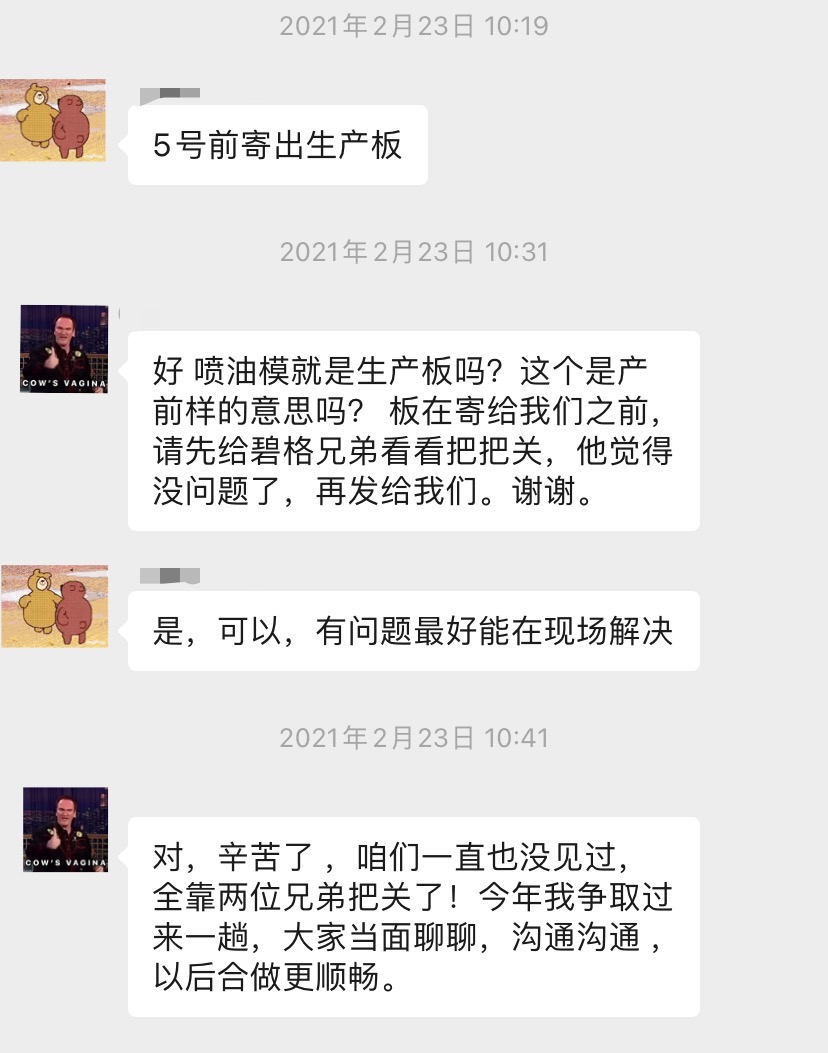This screenshot has width=828, height=1053.
Task: Open bear avatar beside "5号前寄出生产板" message
Action: [53, 121]
